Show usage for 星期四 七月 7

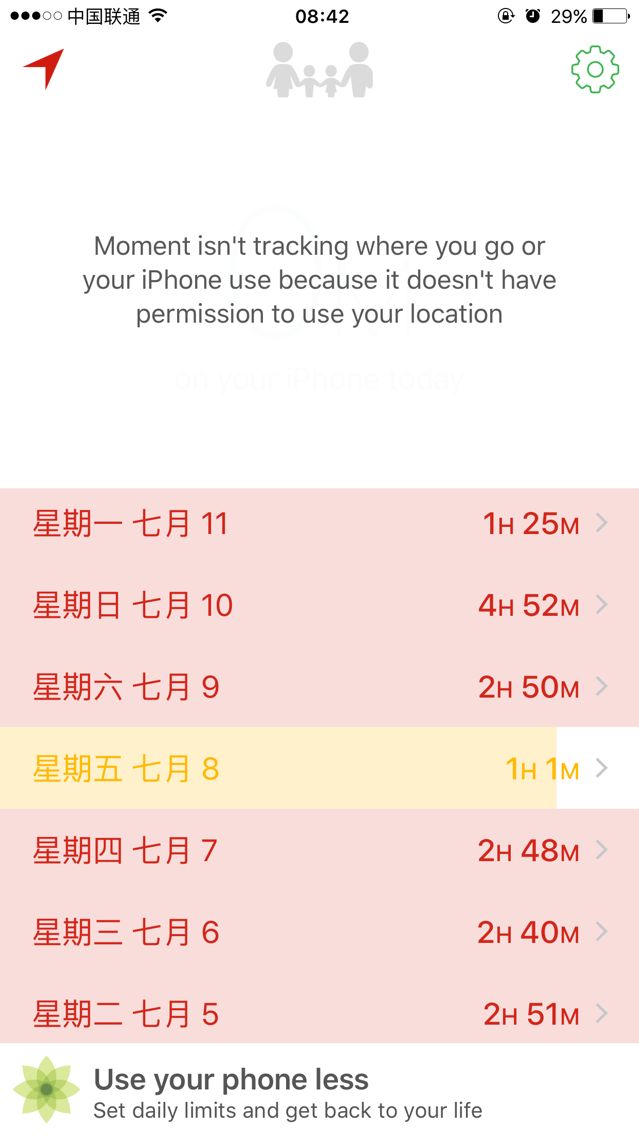tap(320, 850)
